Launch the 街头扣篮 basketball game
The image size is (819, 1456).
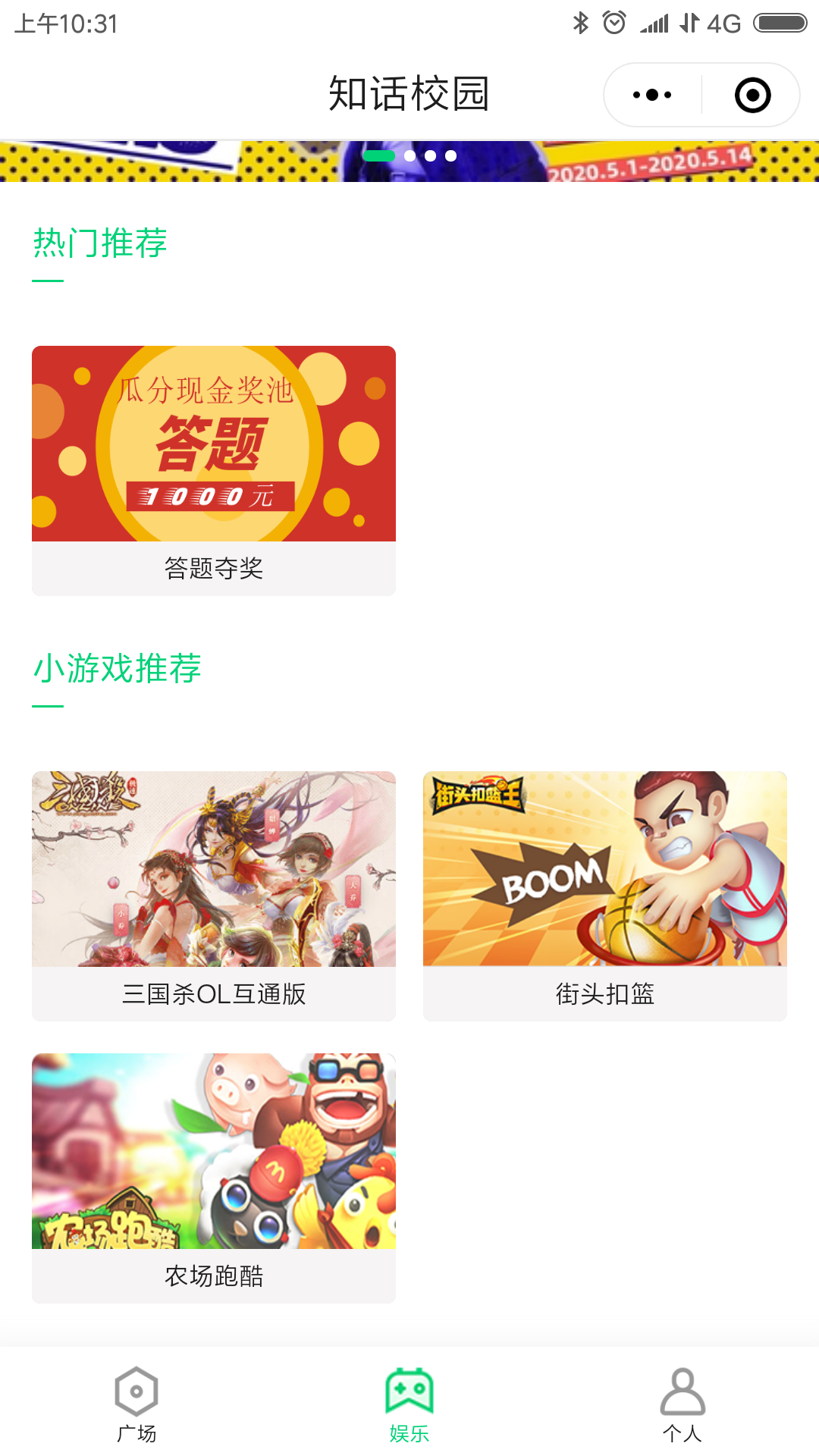605,895
